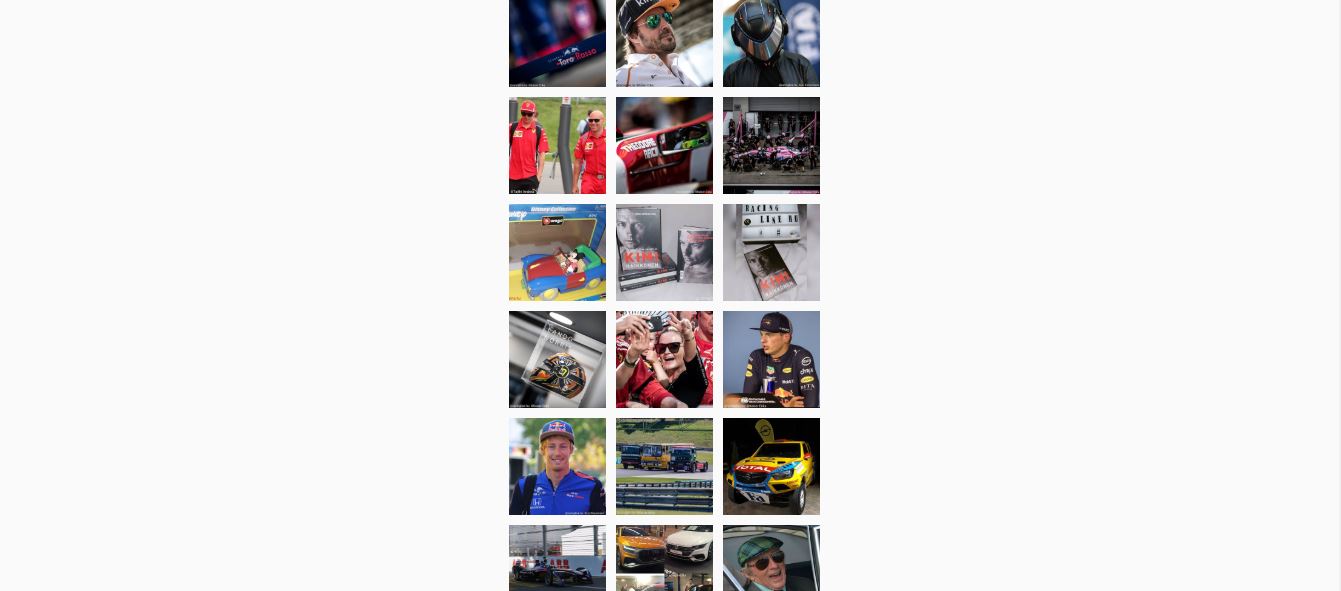The image size is (1341, 591).
Task: Open photo of cheering fans in red
Action: (x=664, y=359)
